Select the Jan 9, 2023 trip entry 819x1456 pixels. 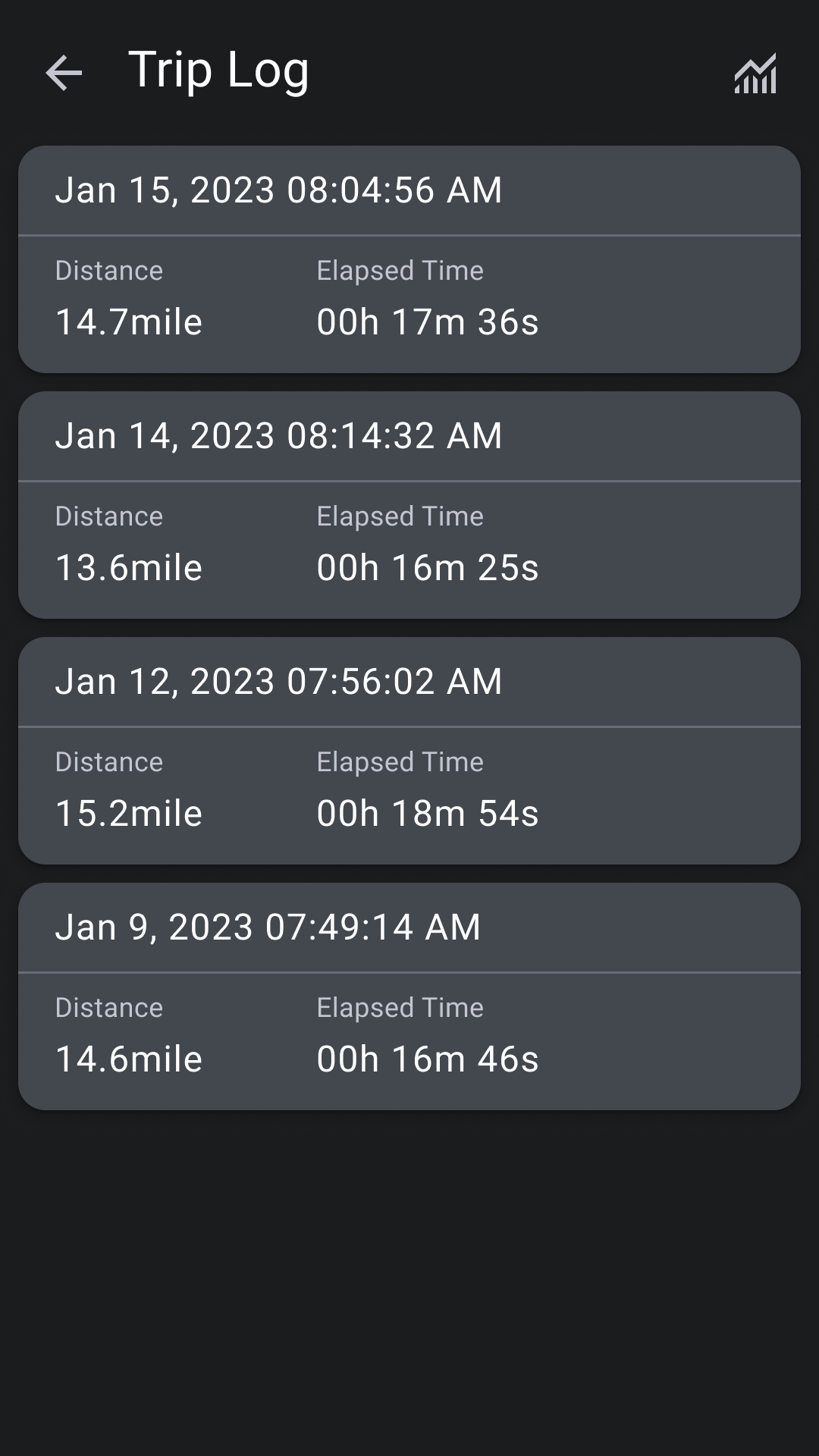[x=409, y=996]
